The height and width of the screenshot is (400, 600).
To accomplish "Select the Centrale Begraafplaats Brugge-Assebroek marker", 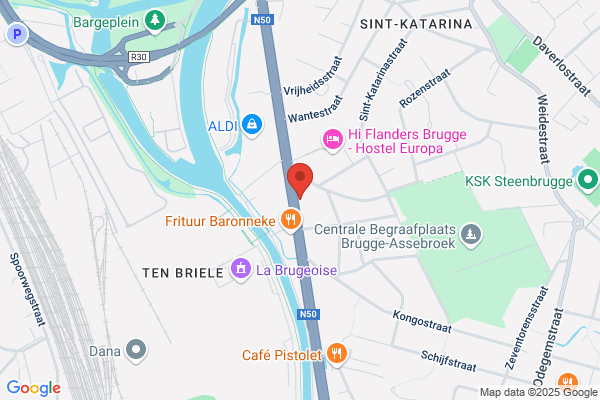I will pyautogui.click(x=471, y=235).
